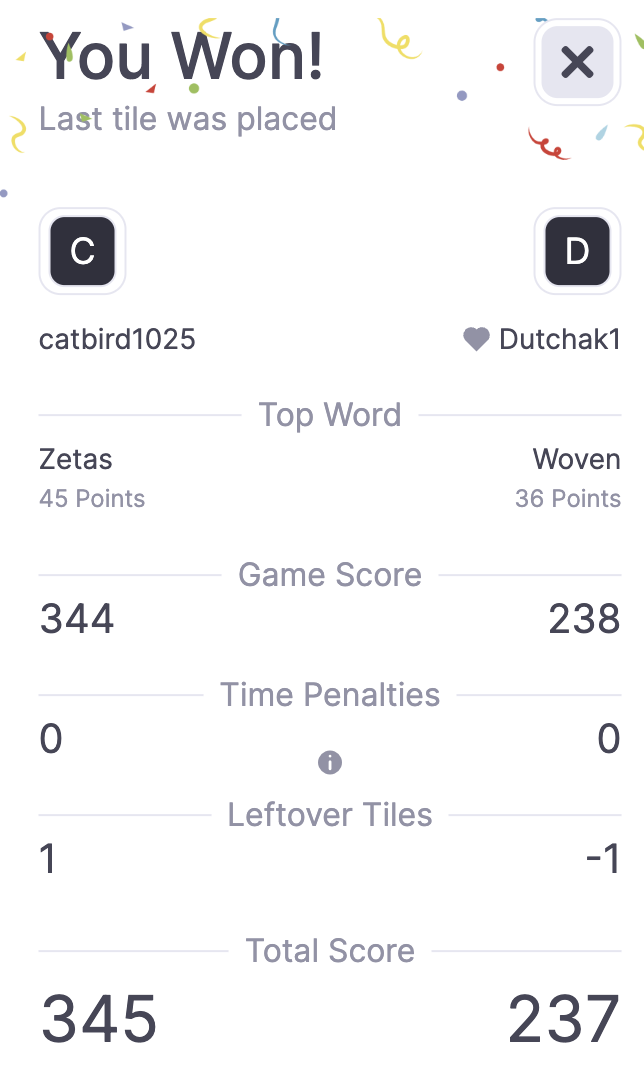The width and height of the screenshot is (644, 1076).
Task: Close the You Won results dialog
Action: point(577,62)
